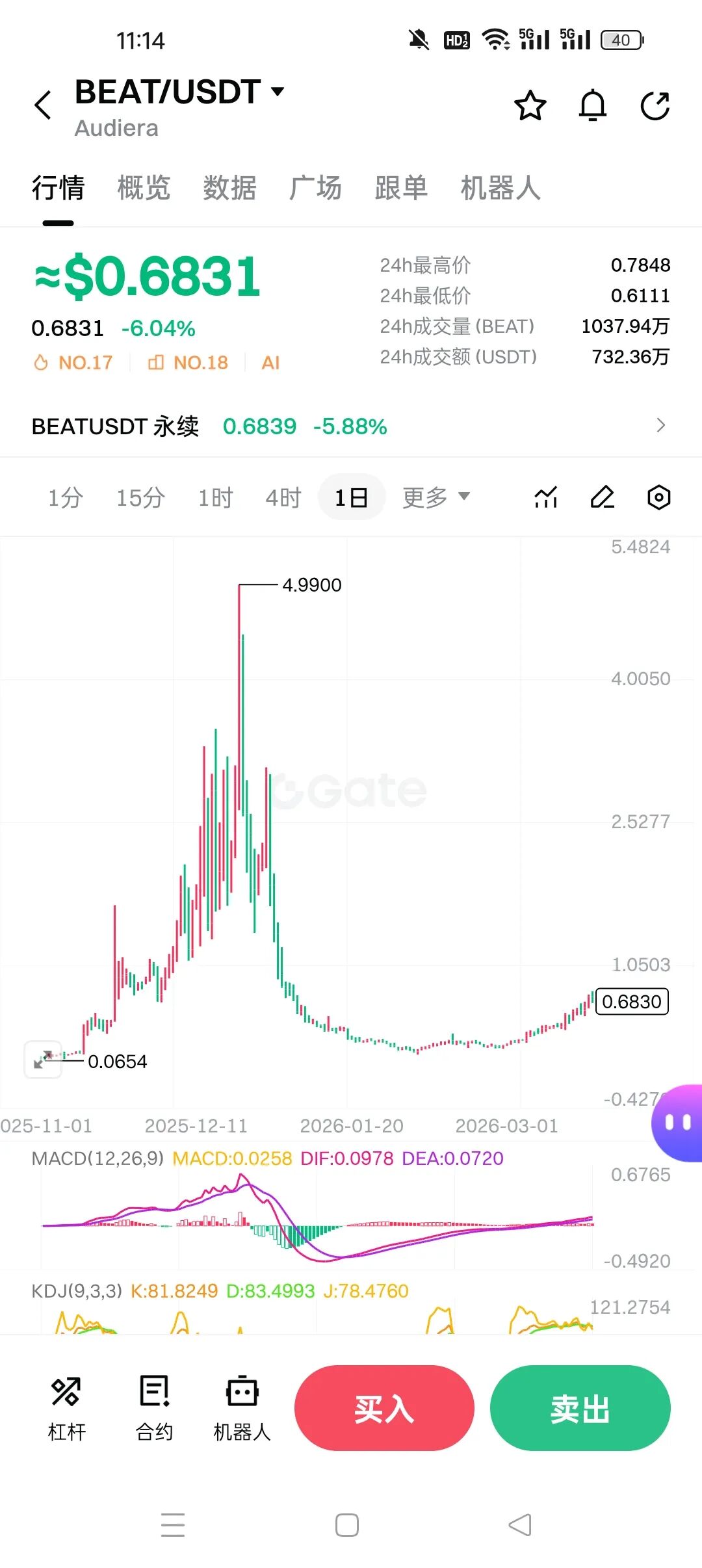Switch to the 概览 tab
Screen dimensions: 702x1568
[x=144, y=188]
